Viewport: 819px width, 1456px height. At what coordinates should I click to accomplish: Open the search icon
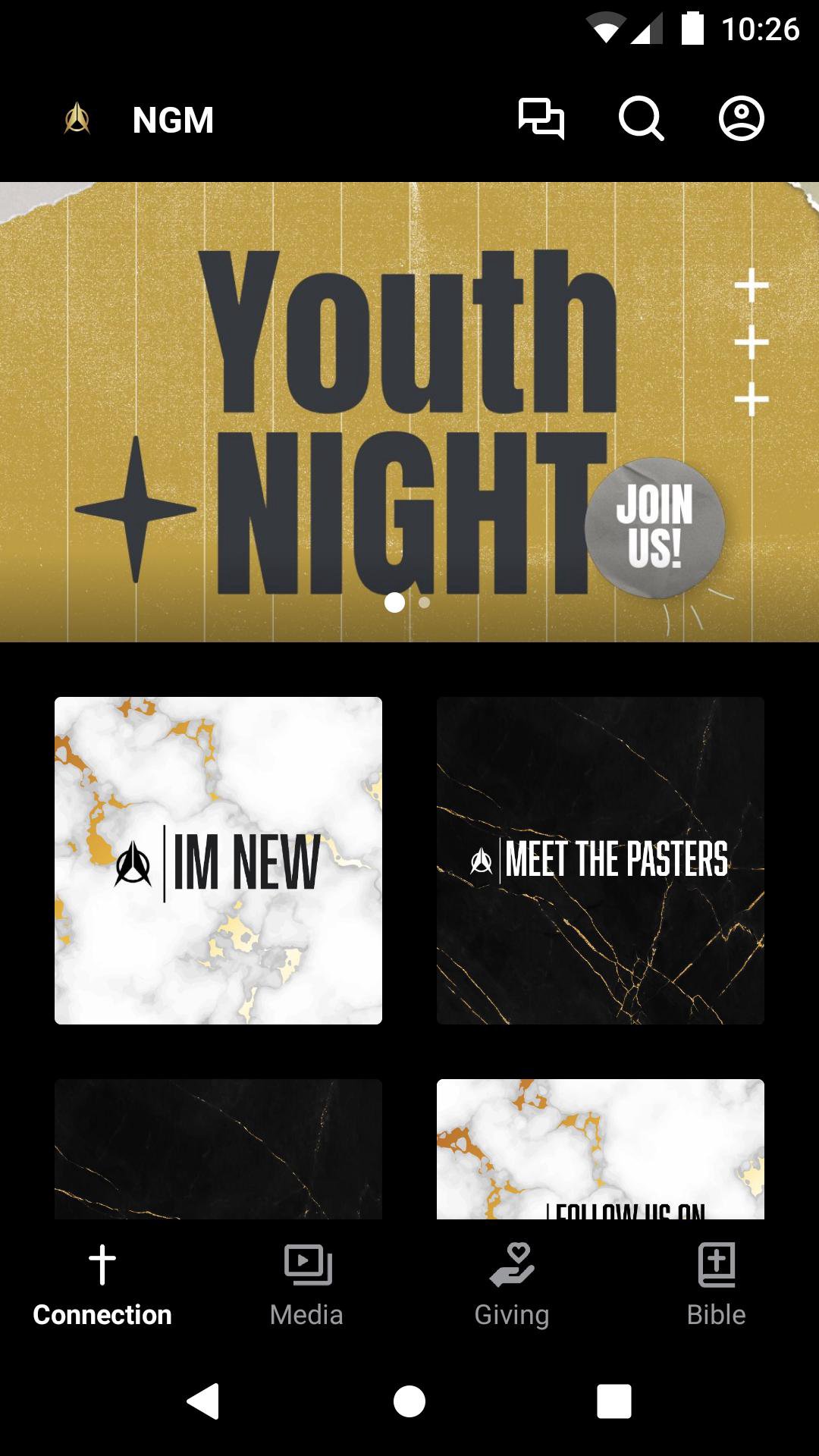coord(641,119)
